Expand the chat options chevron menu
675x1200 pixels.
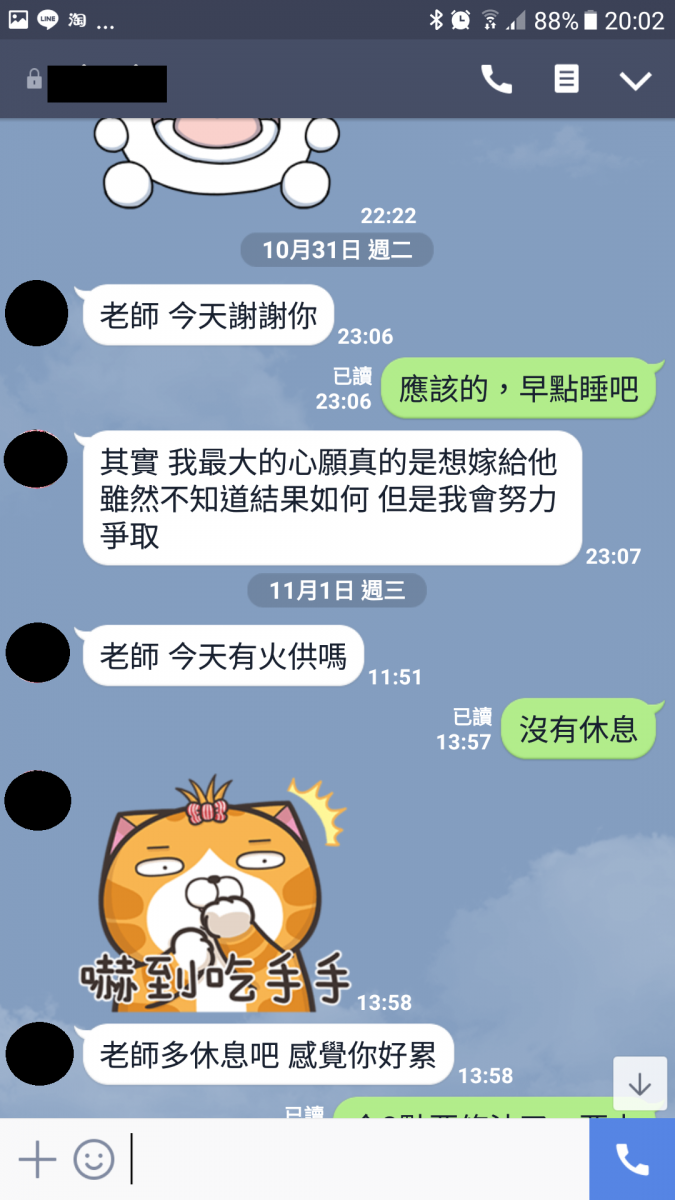click(x=635, y=81)
